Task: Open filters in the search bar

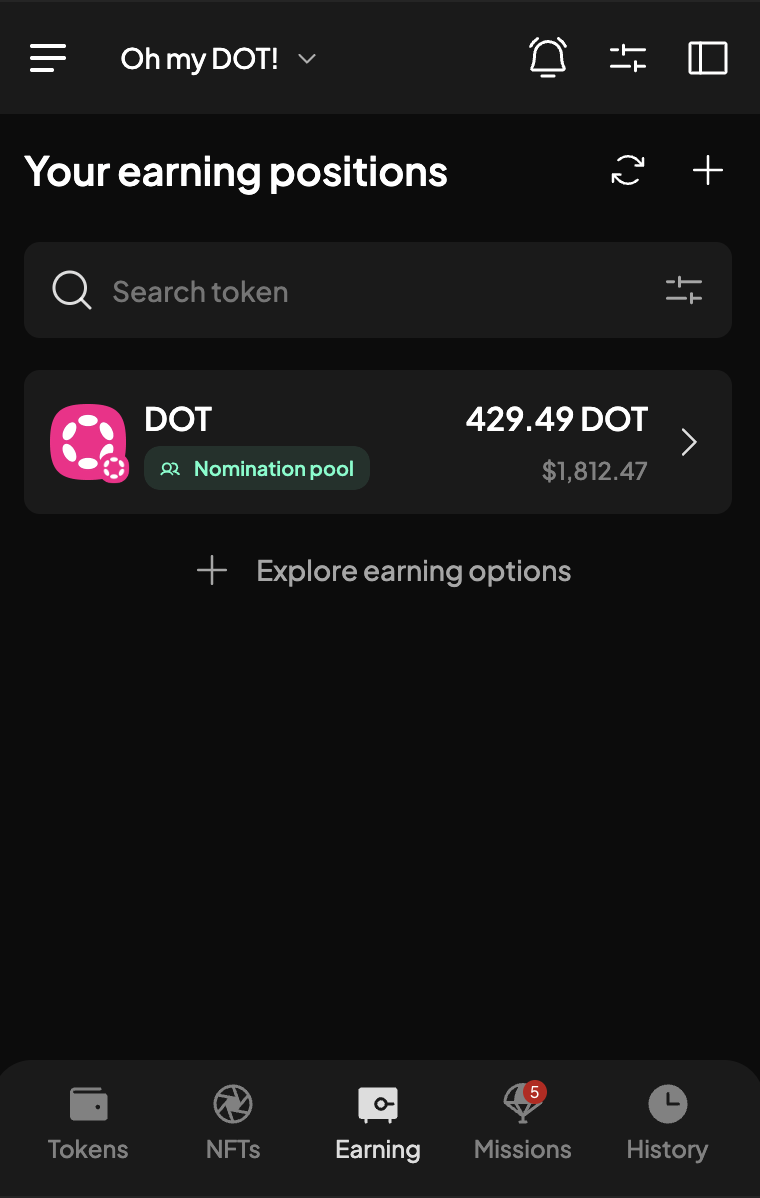Action: coord(684,291)
